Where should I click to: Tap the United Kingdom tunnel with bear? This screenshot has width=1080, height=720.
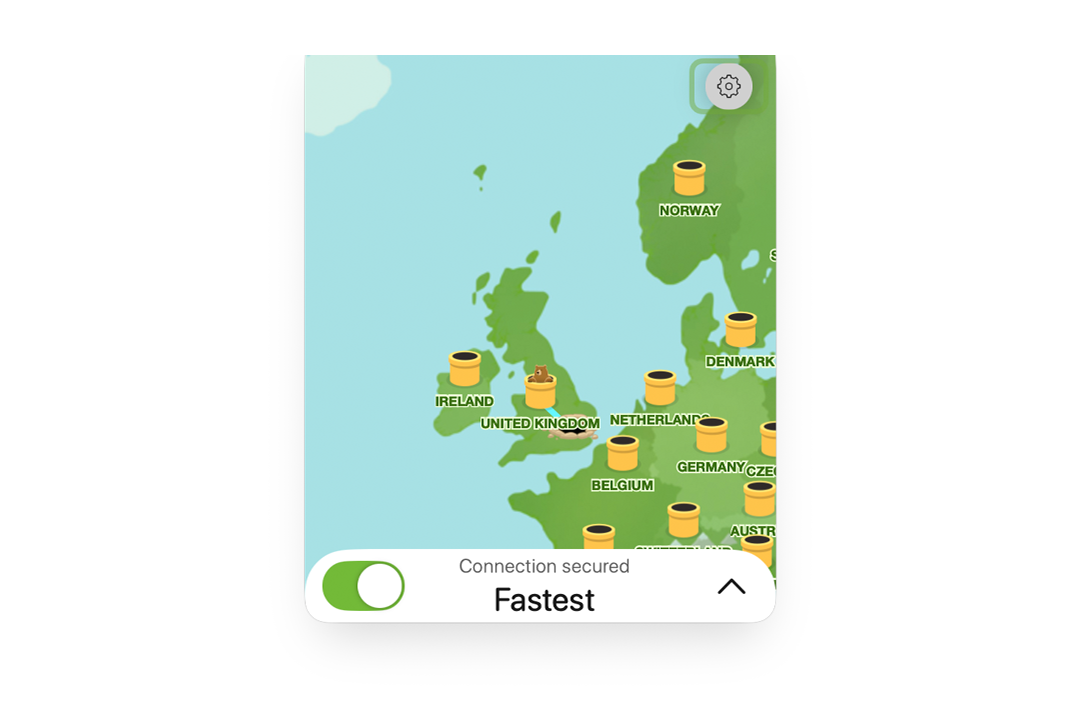(540, 389)
